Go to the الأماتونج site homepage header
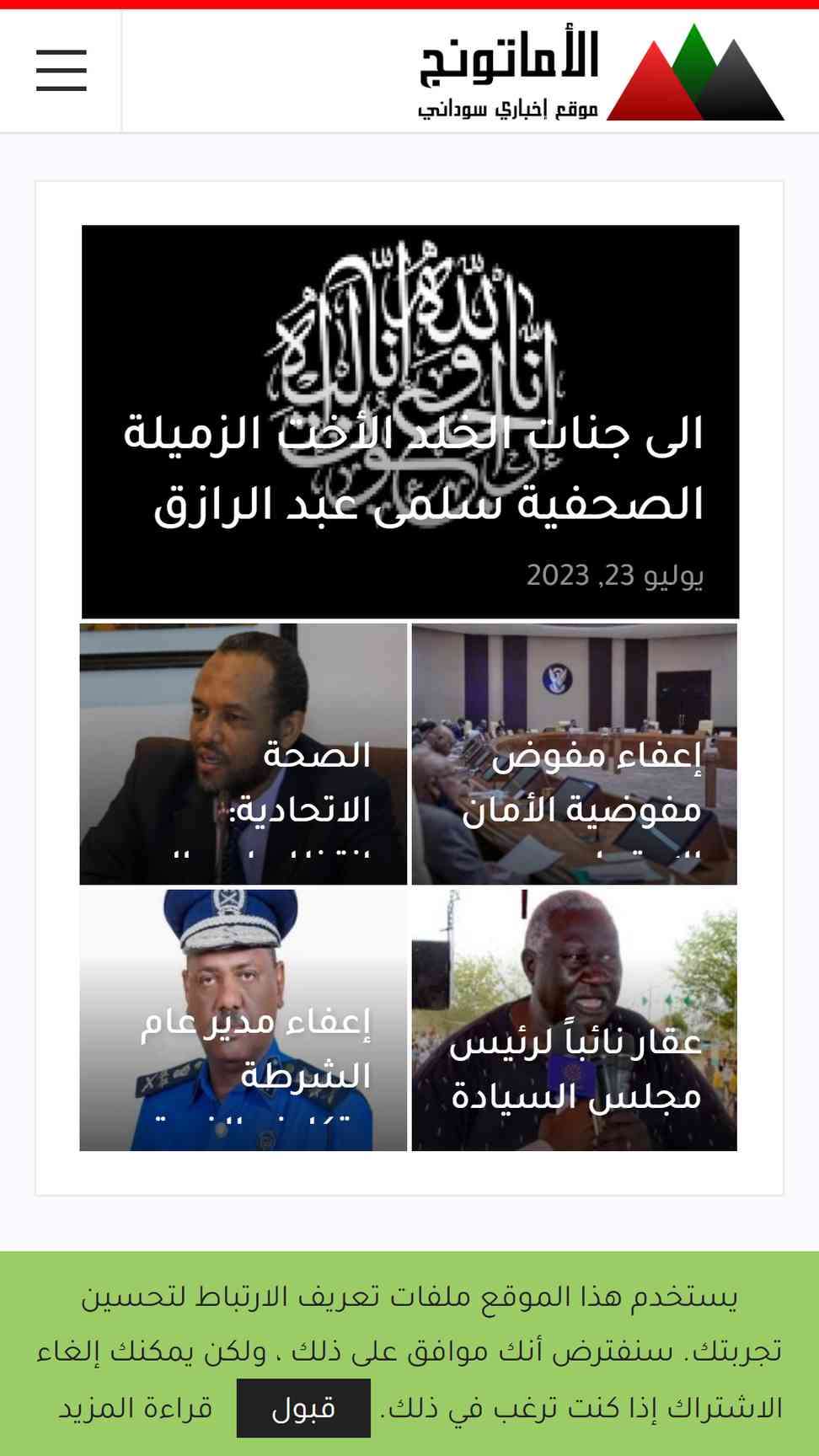Viewport: 819px width, 1456px height. [x=601, y=72]
